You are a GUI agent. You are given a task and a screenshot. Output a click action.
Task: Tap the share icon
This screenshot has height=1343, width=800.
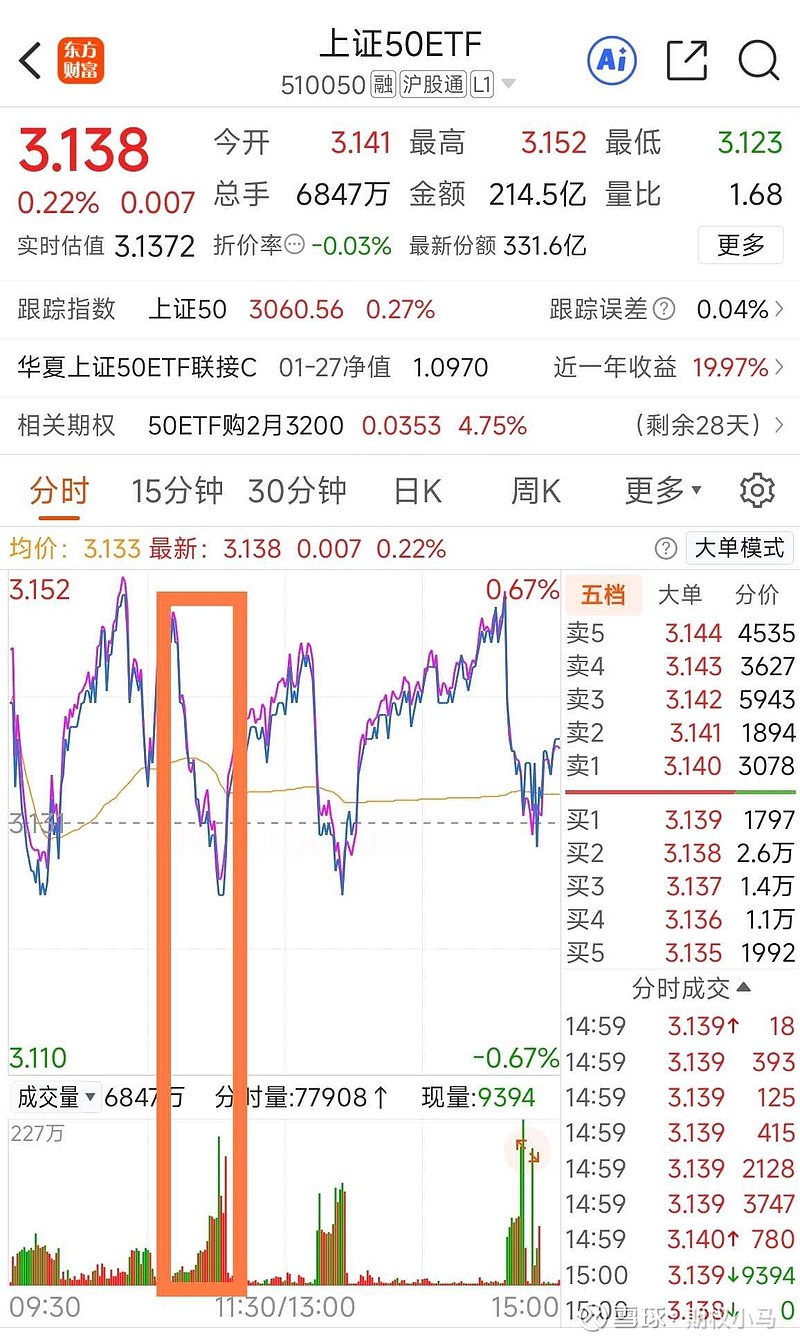(686, 60)
